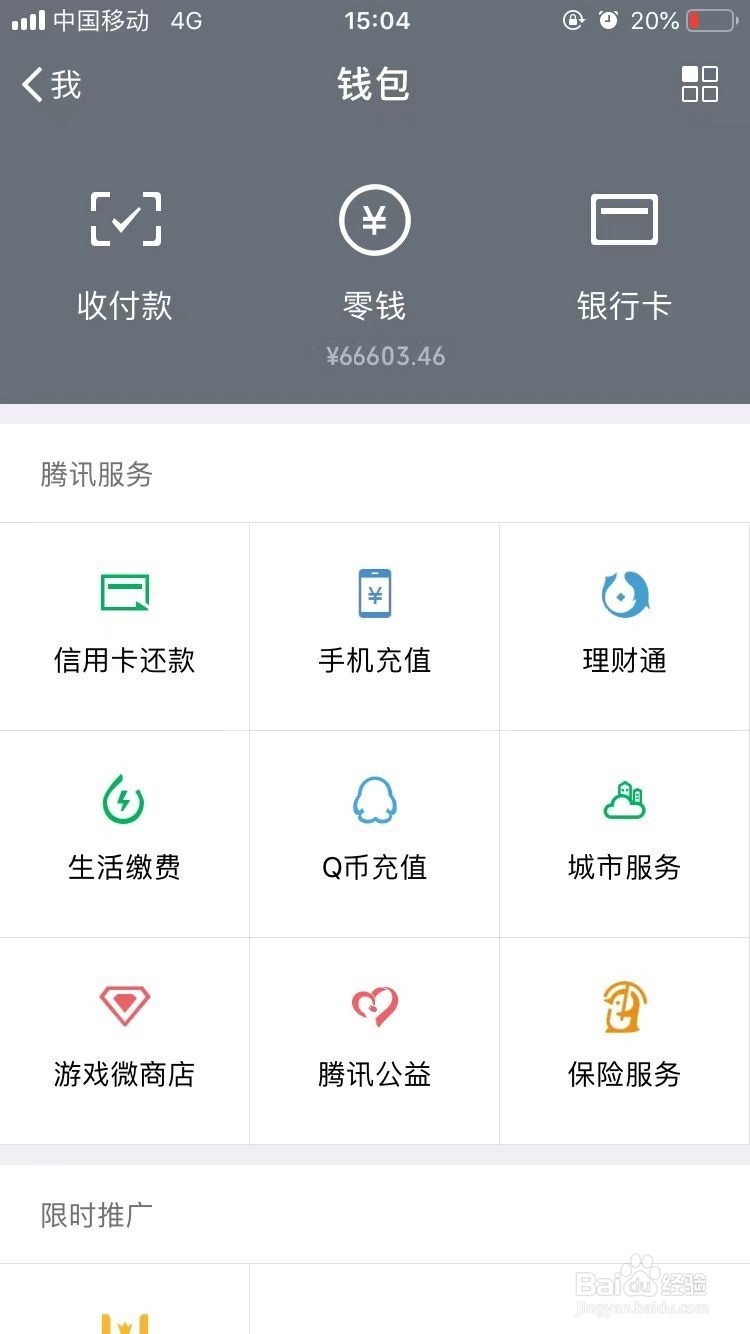Screen dimensions: 750x1334
Task: Open 城市服务 city services
Action: pos(625,828)
